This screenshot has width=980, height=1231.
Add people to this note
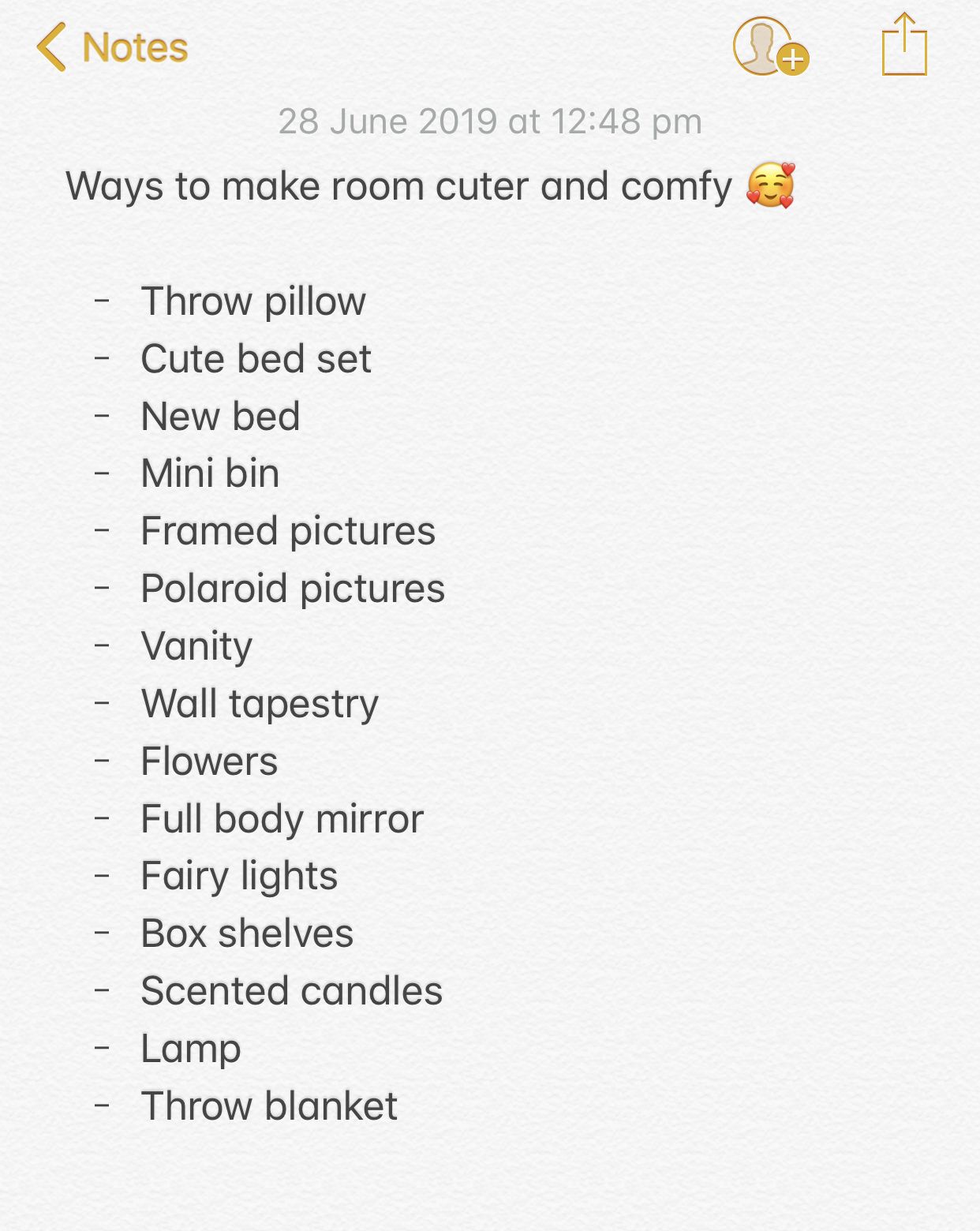(x=769, y=47)
